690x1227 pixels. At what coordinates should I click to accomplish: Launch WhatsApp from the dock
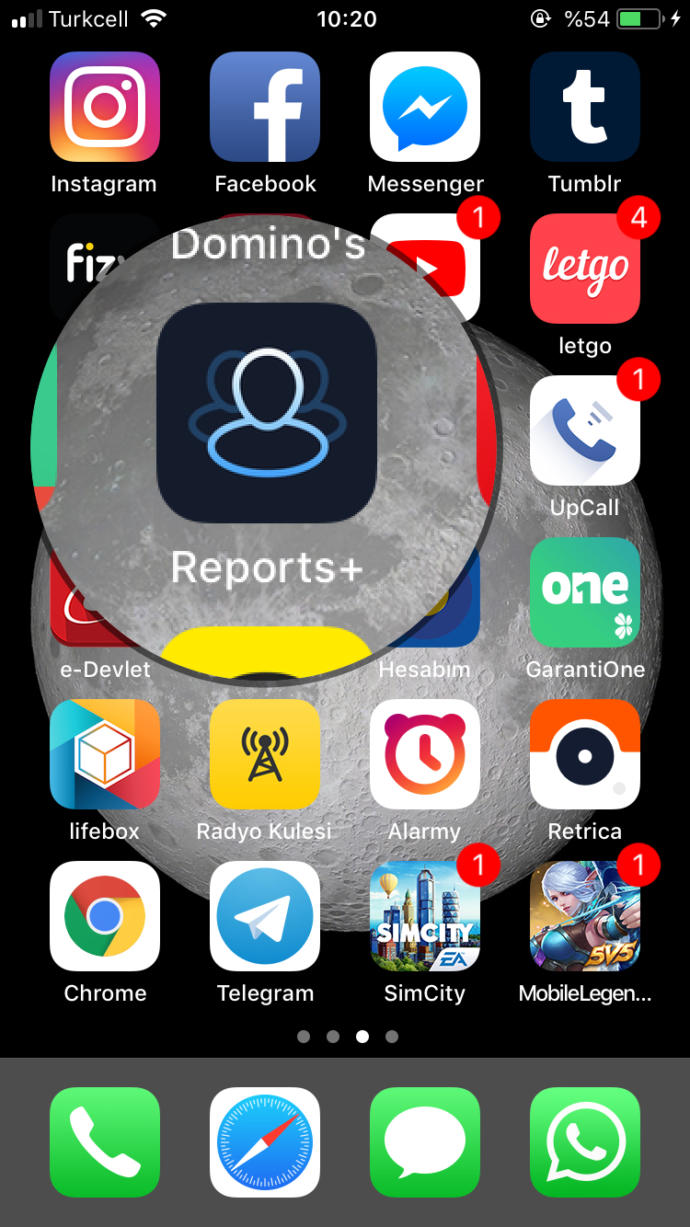click(585, 1143)
